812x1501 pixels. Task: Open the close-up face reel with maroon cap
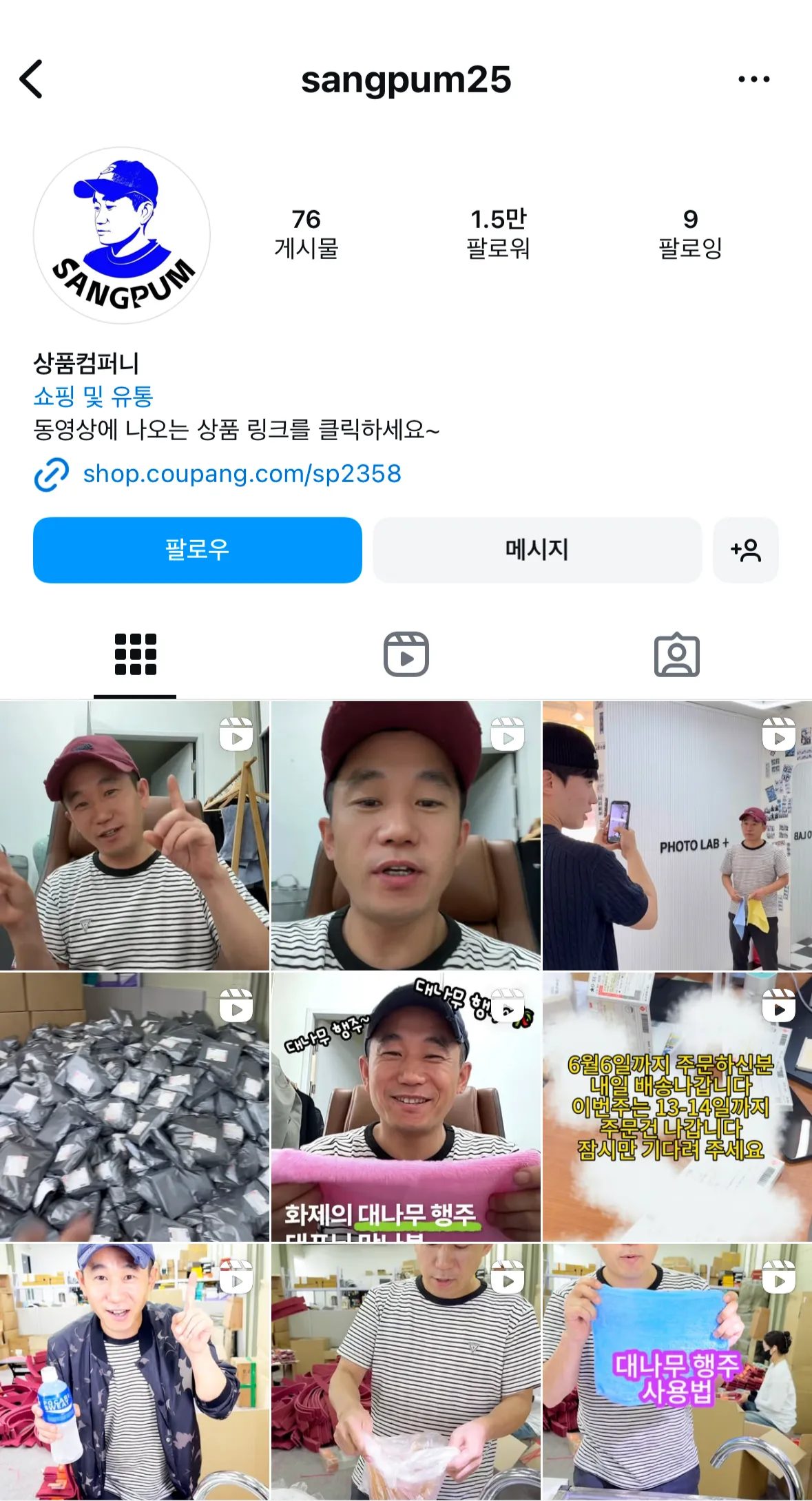pos(406,835)
